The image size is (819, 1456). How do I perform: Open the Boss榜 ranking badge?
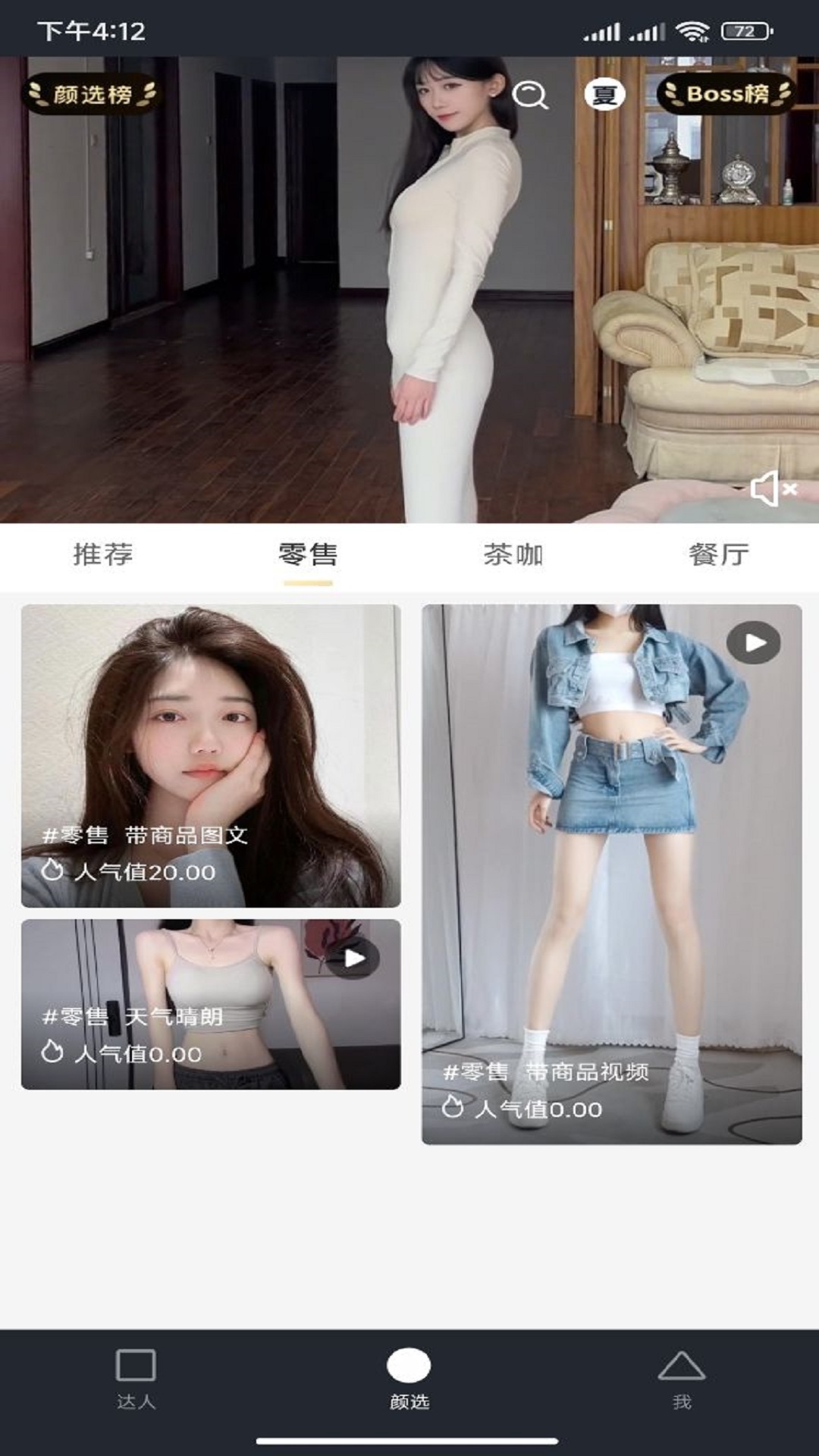(x=726, y=94)
